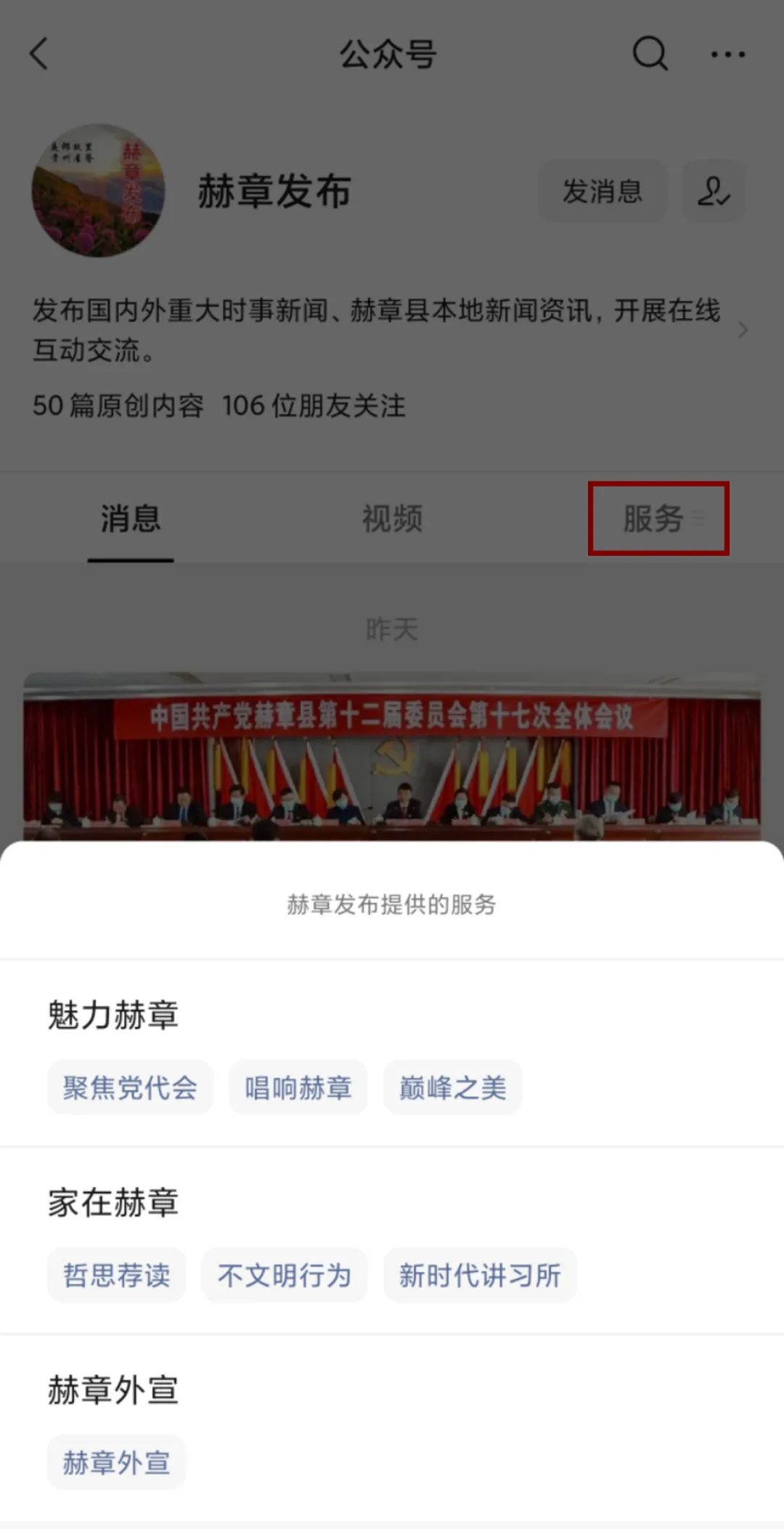Open the article with the conference photo
The width and height of the screenshot is (784, 1529).
pyautogui.click(x=392, y=755)
